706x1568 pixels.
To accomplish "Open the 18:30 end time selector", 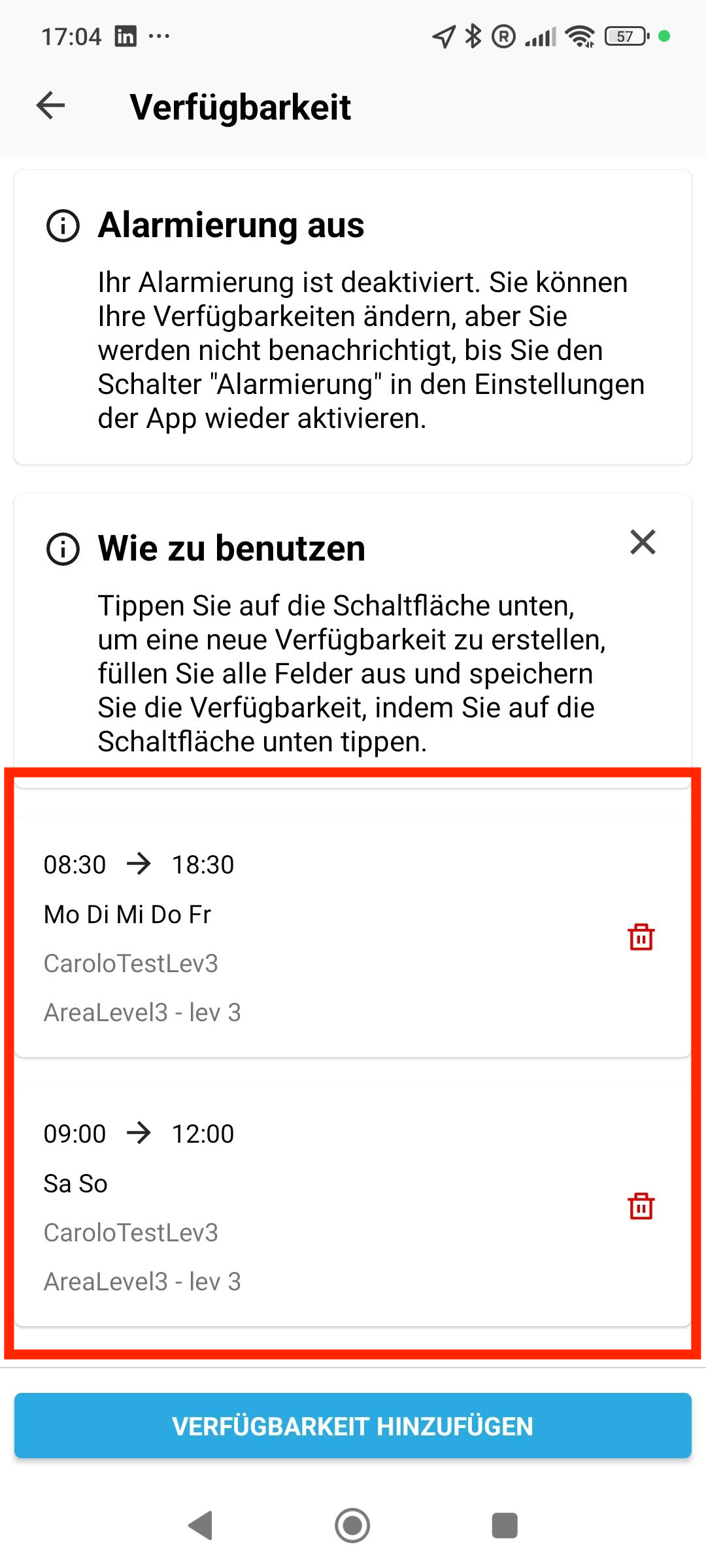I will tap(203, 864).
